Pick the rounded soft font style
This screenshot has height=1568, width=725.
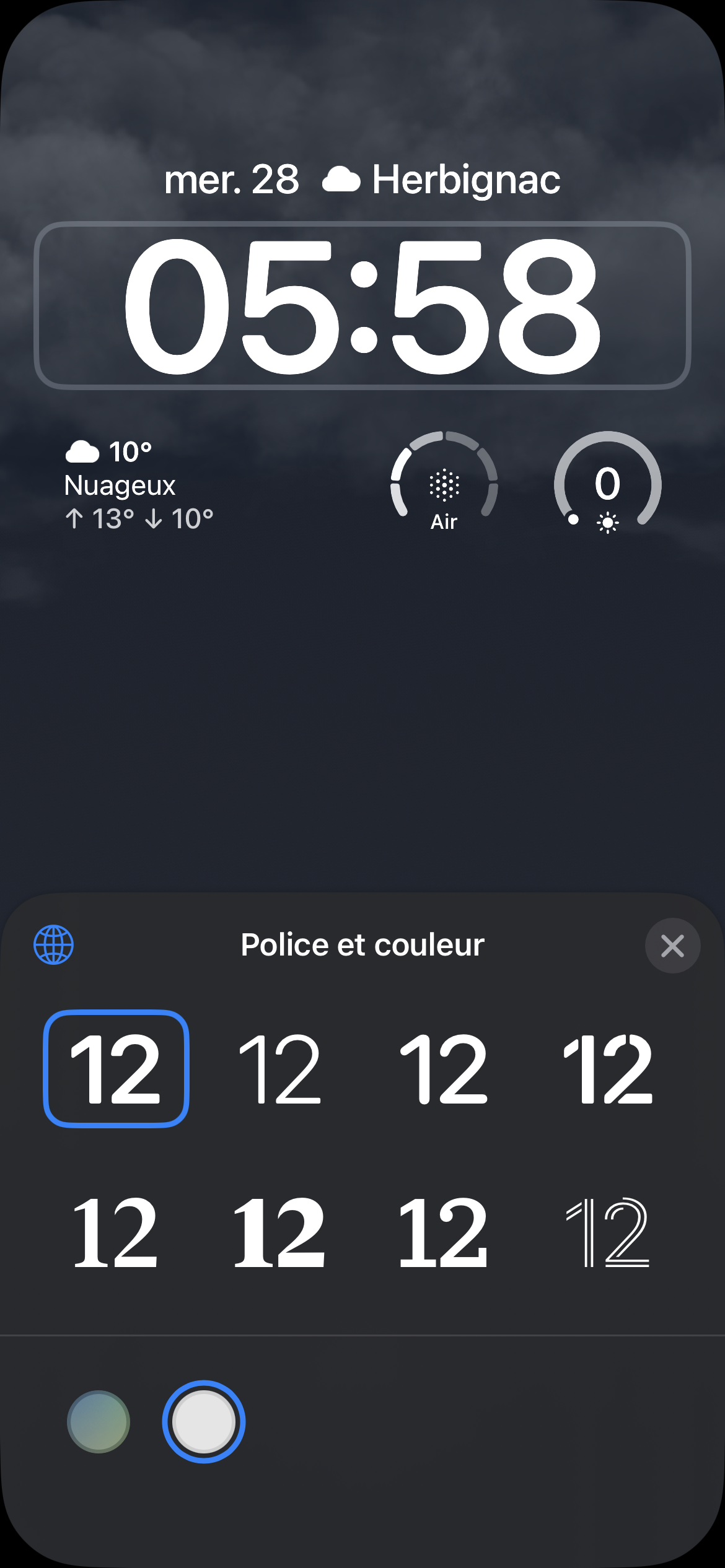(x=444, y=1069)
